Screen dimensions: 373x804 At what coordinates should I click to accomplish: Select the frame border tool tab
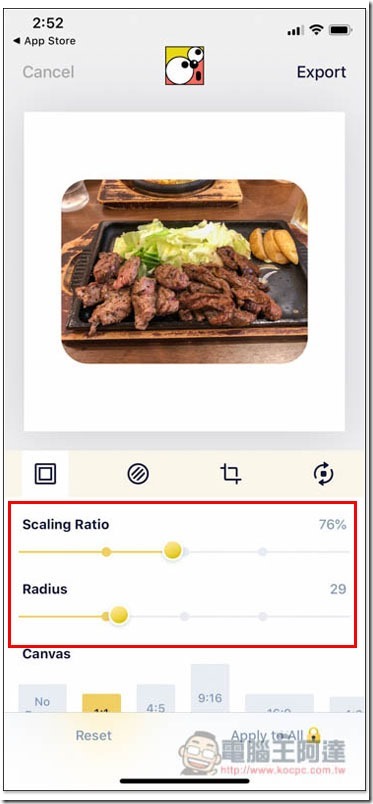45,474
